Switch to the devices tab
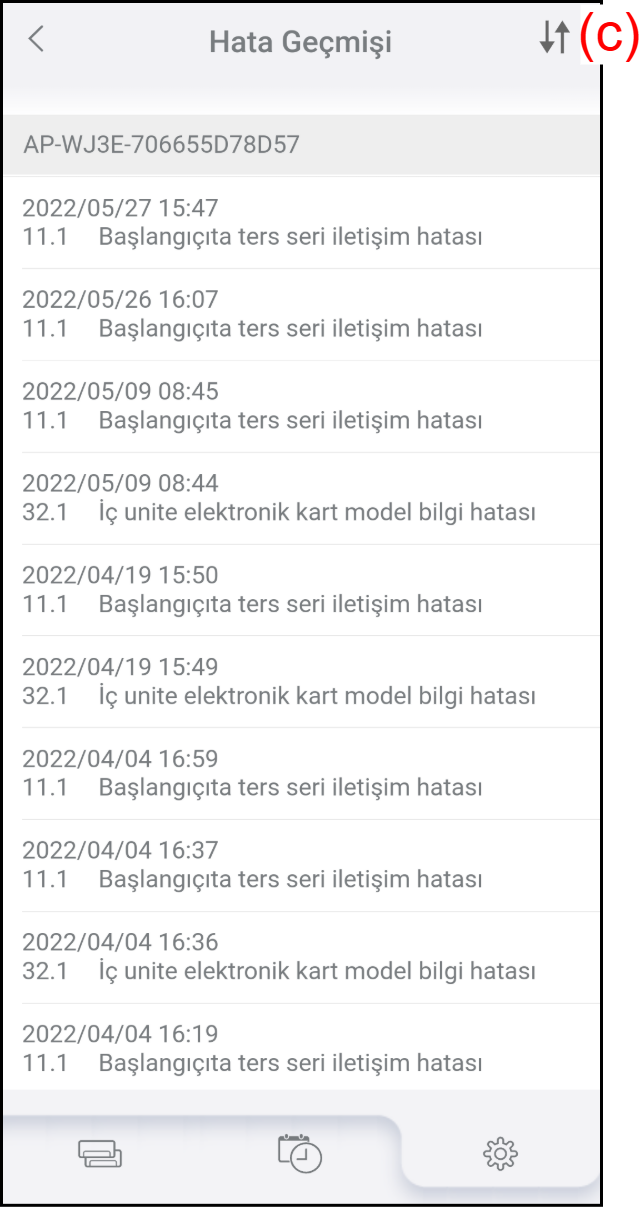This screenshot has height=1209, width=642. 100,1154
